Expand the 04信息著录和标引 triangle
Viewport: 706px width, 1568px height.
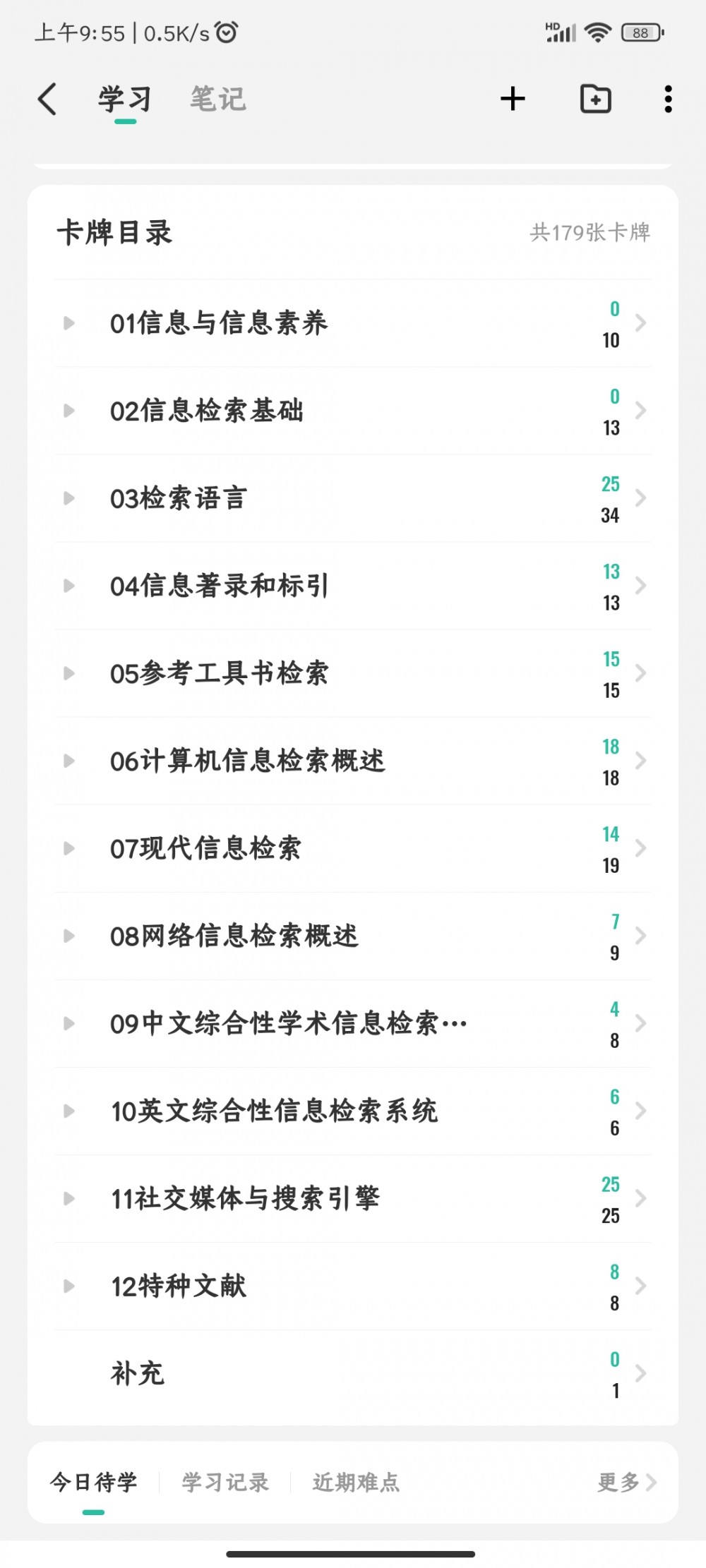pyautogui.click(x=69, y=586)
